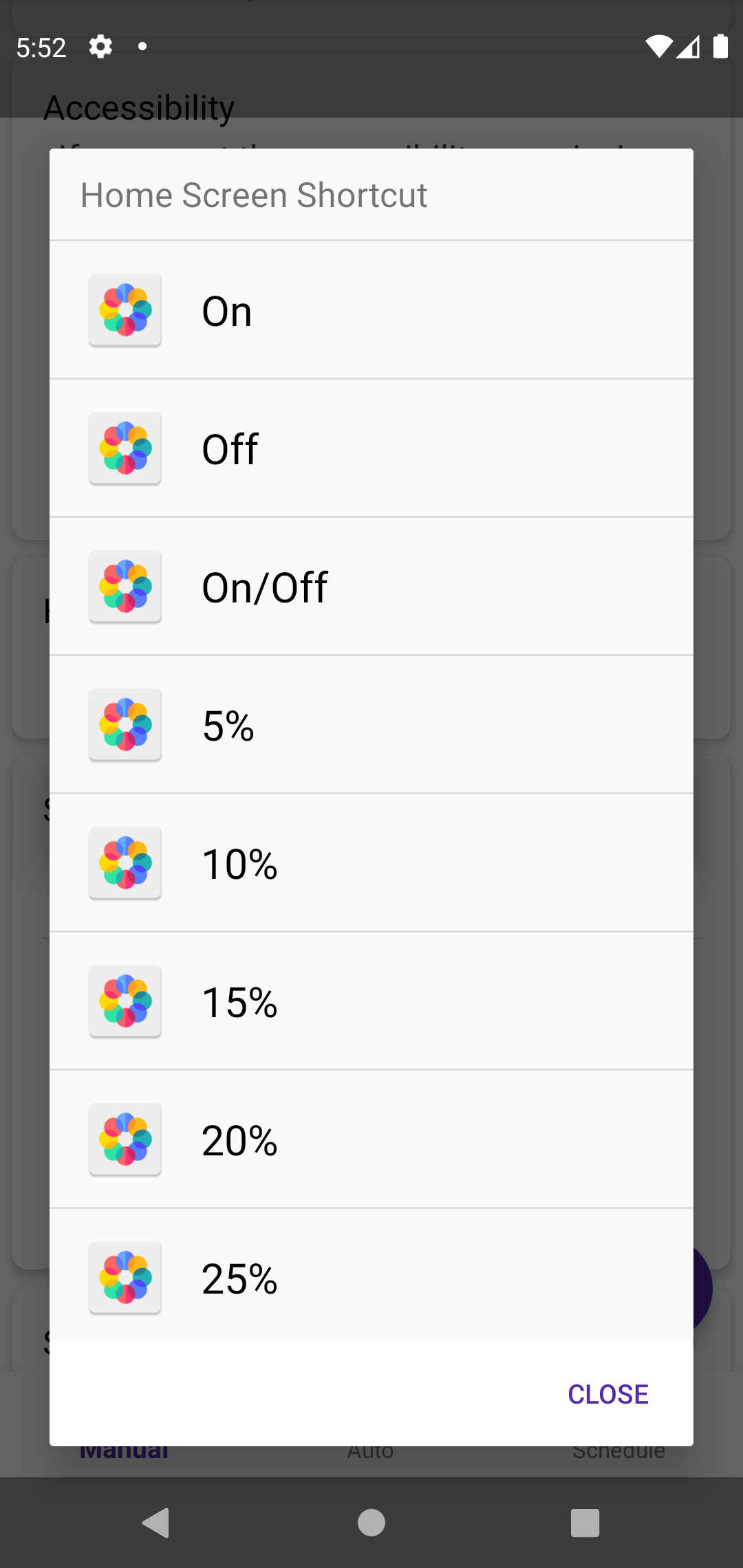743x1568 pixels.
Task: Click the flower icon next to 10%
Action: [x=125, y=863]
